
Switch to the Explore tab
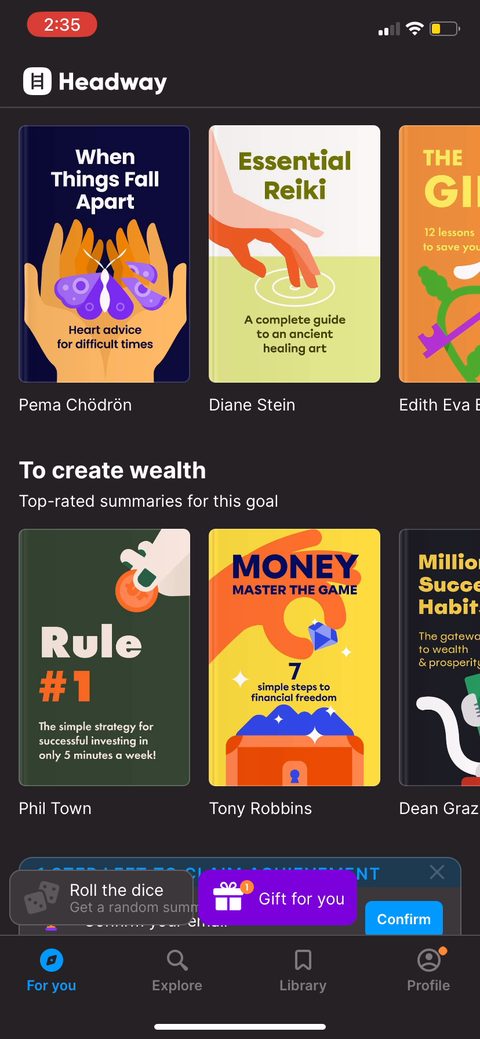[x=177, y=971]
